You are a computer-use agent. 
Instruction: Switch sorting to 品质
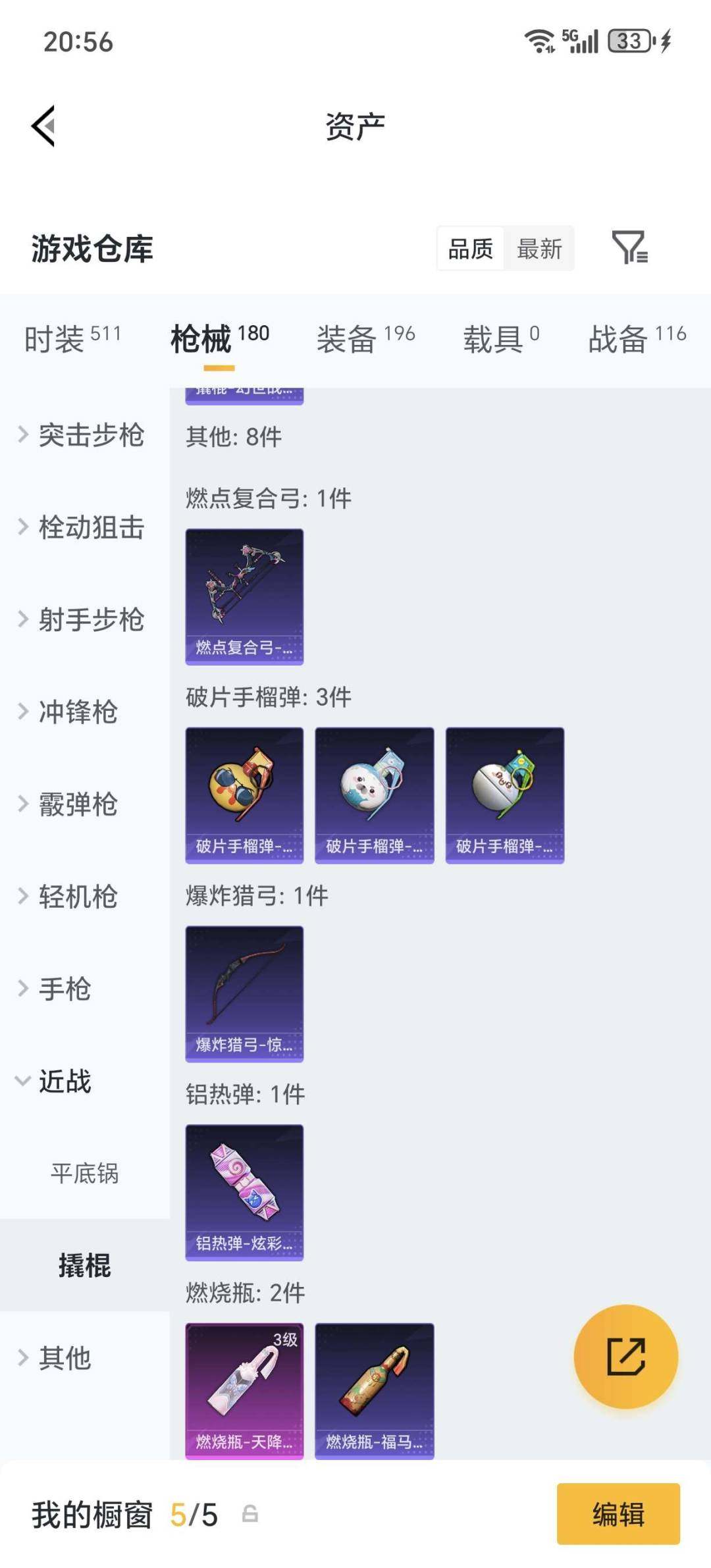tap(469, 249)
